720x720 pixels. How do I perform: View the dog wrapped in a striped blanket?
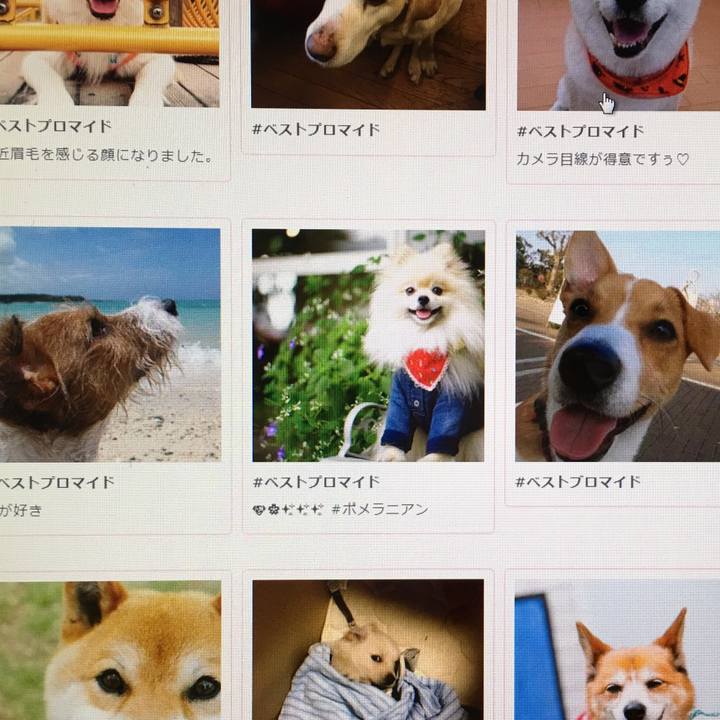tap(368, 650)
